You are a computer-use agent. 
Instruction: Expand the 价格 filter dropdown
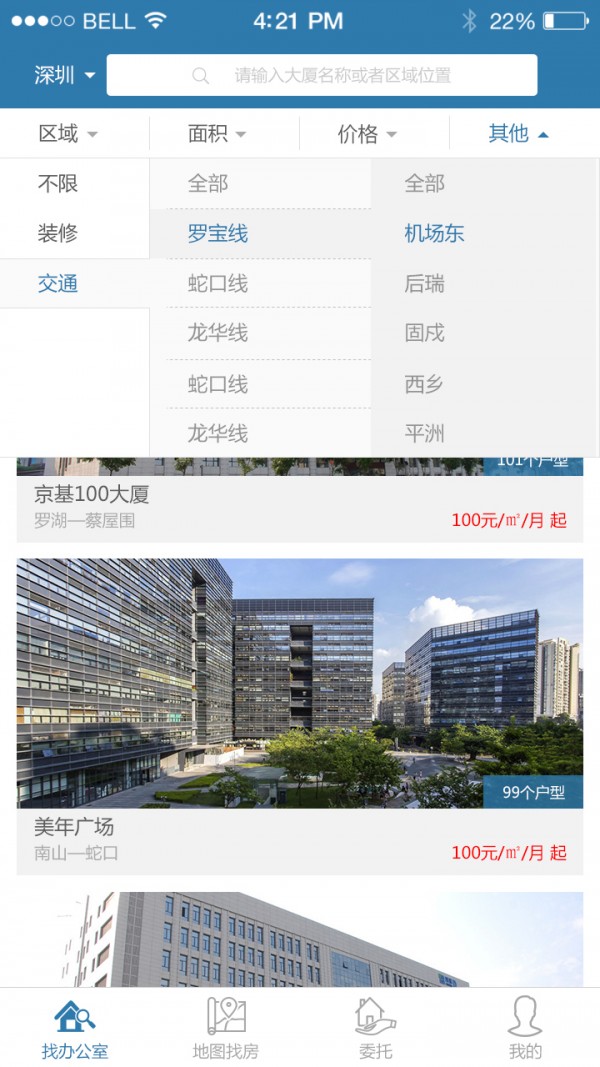pos(367,134)
